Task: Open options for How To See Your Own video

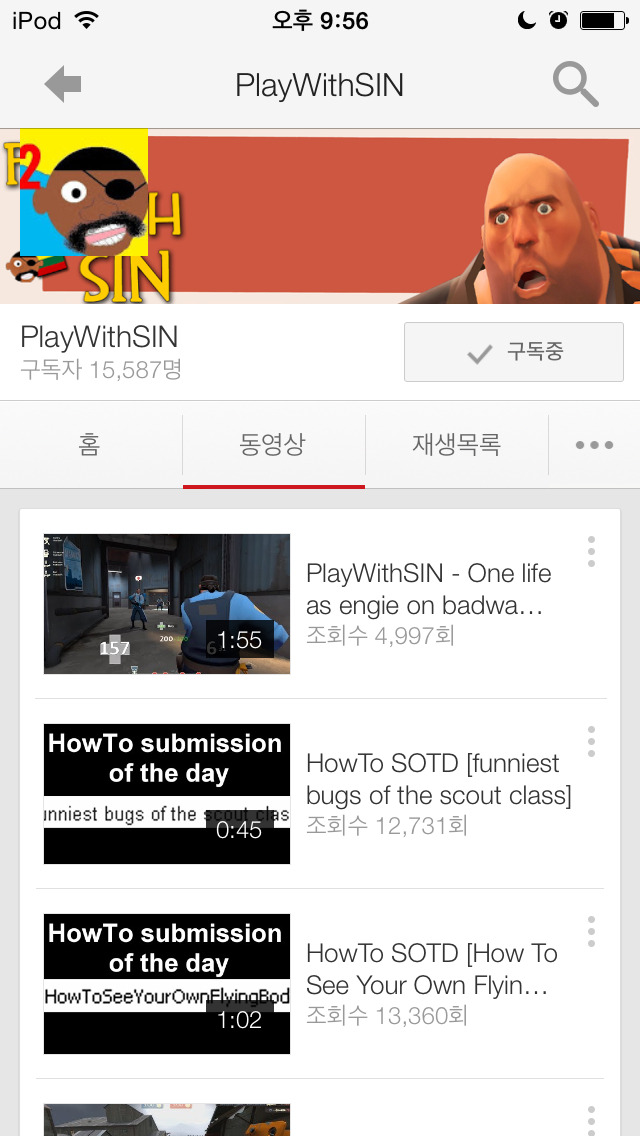Action: [591, 931]
